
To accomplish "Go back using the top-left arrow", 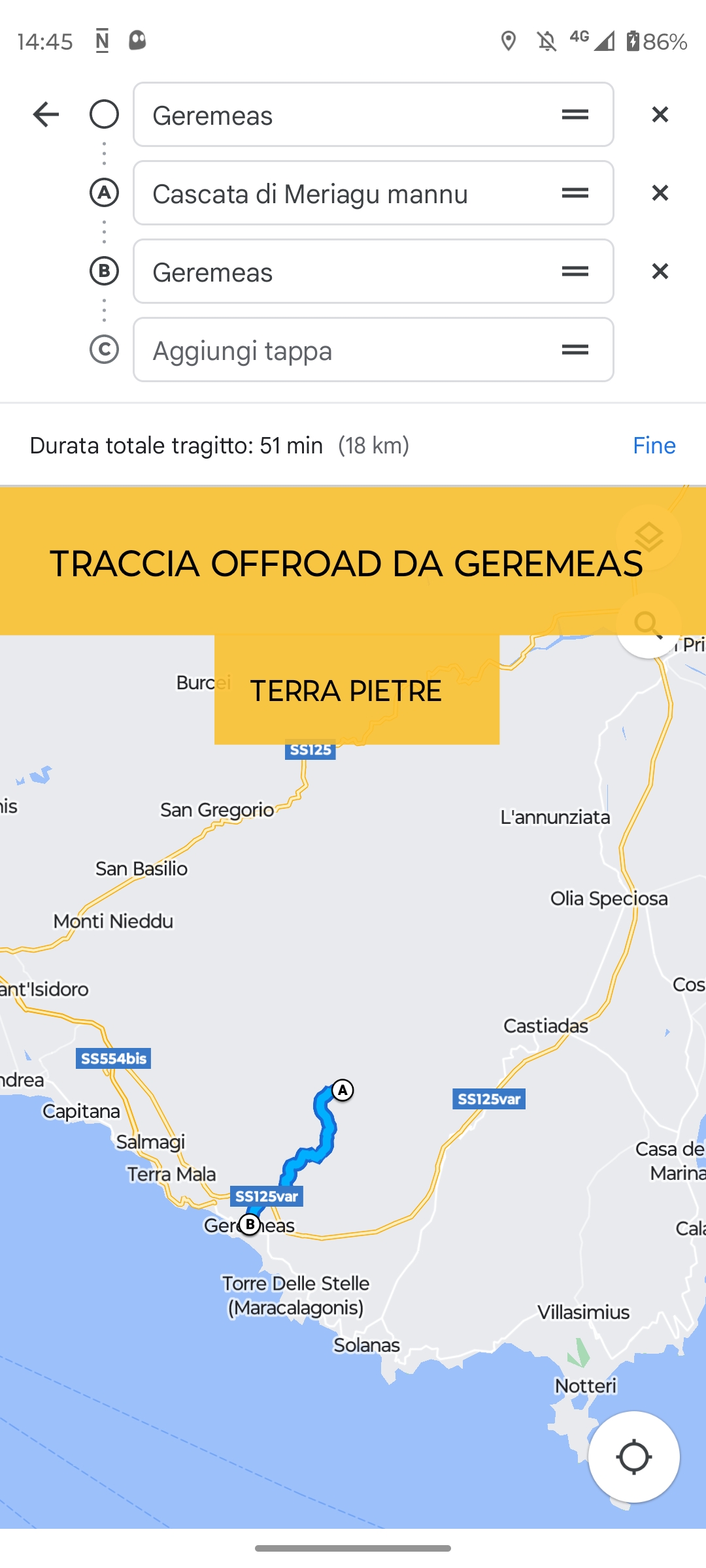I will 46,114.
